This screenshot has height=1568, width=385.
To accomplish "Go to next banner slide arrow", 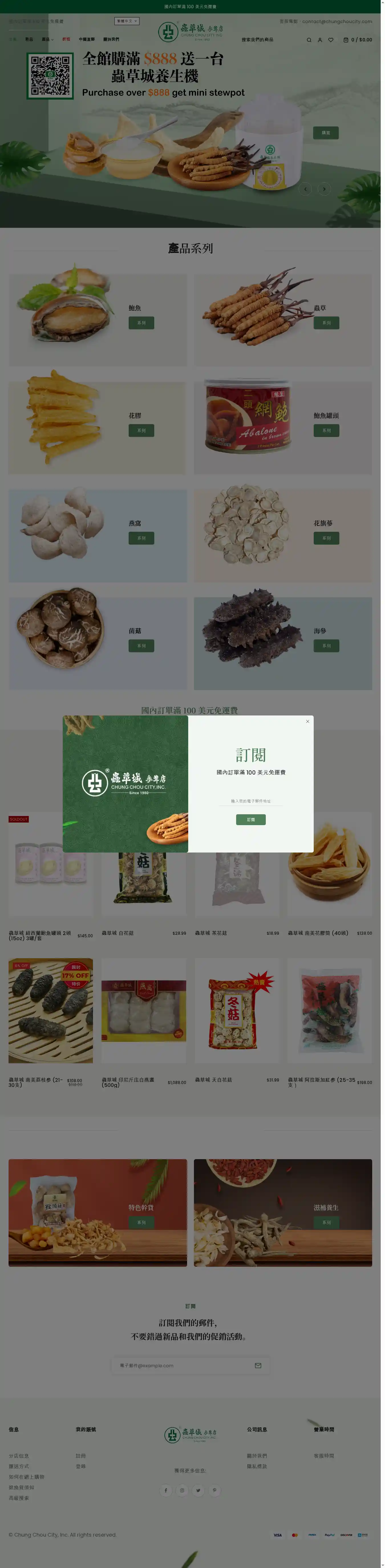I will [324, 189].
